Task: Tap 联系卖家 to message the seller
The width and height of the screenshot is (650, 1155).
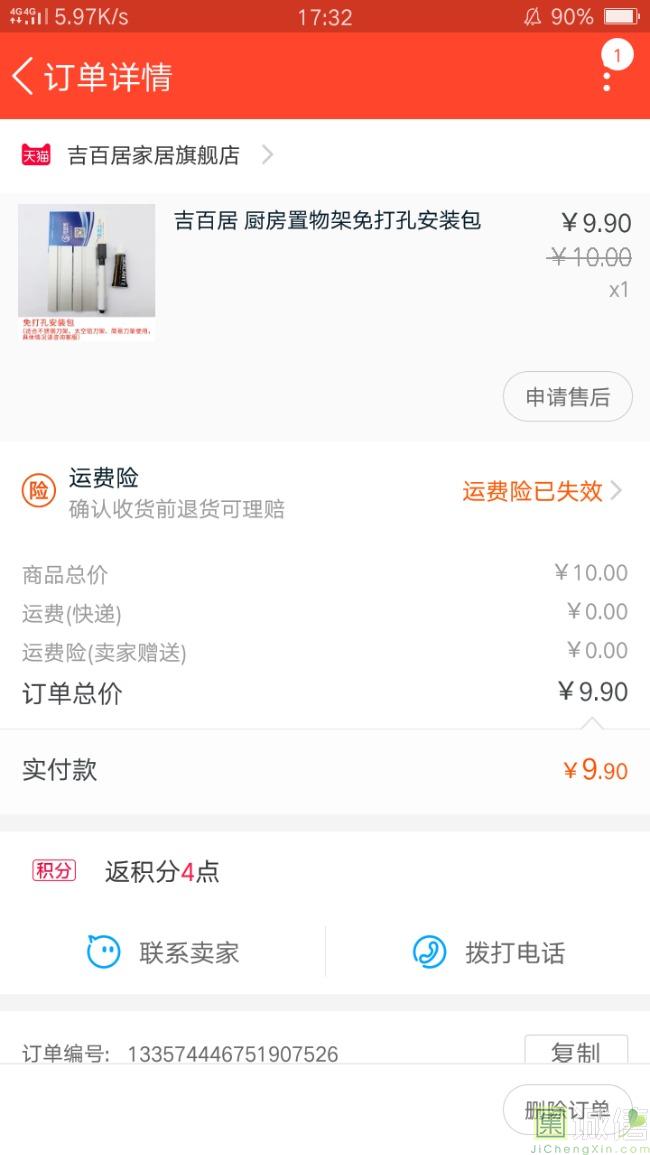Action: click(x=164, y=952)
